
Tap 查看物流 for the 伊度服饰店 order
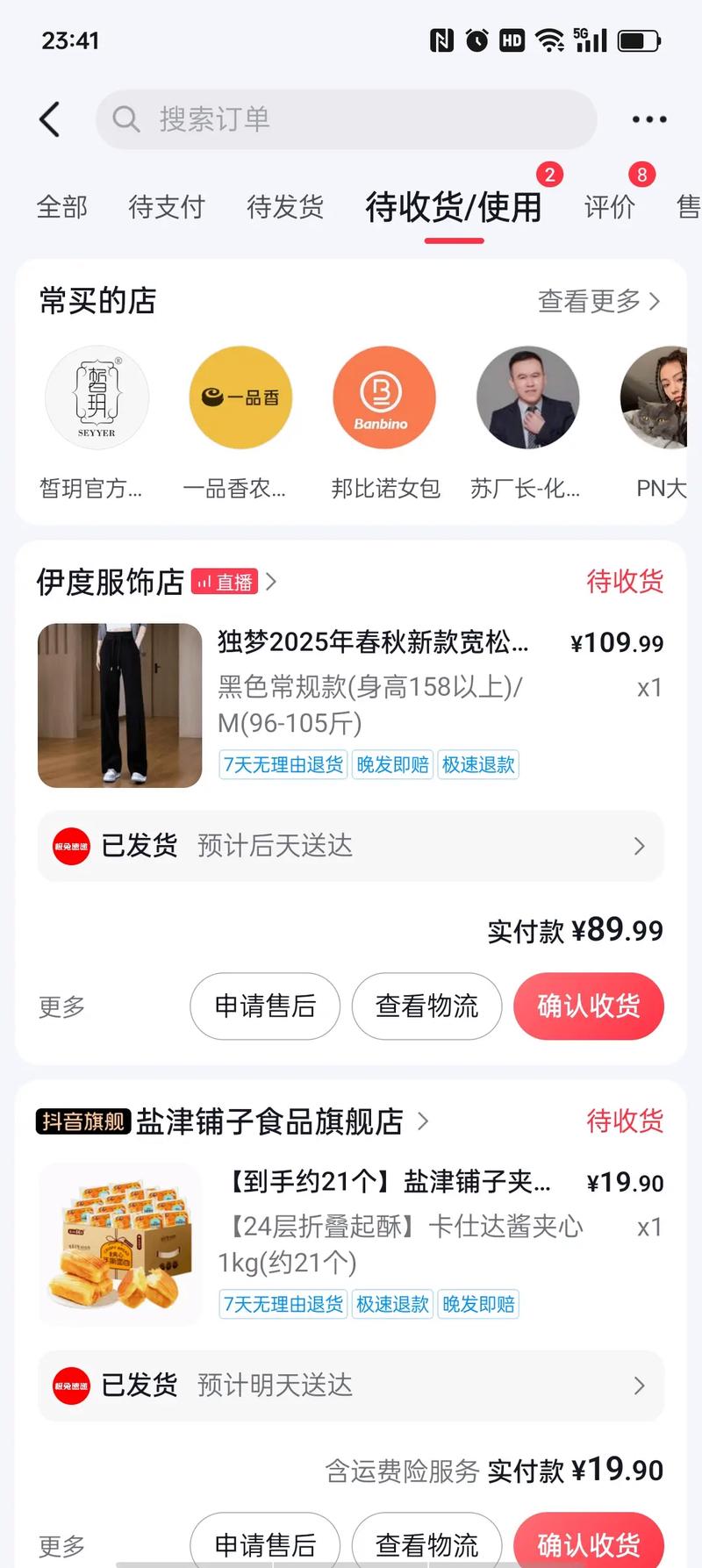pyautogui.click(x=426, y=1006)
